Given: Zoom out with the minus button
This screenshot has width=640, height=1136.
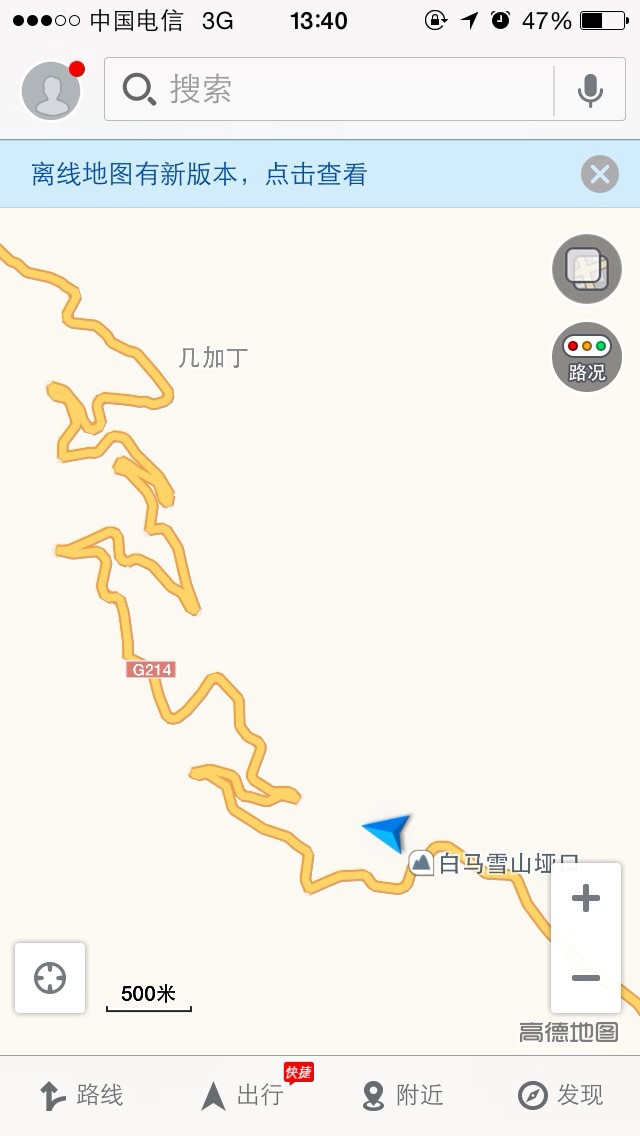Looking at the screenshot, I should point(586,977).
